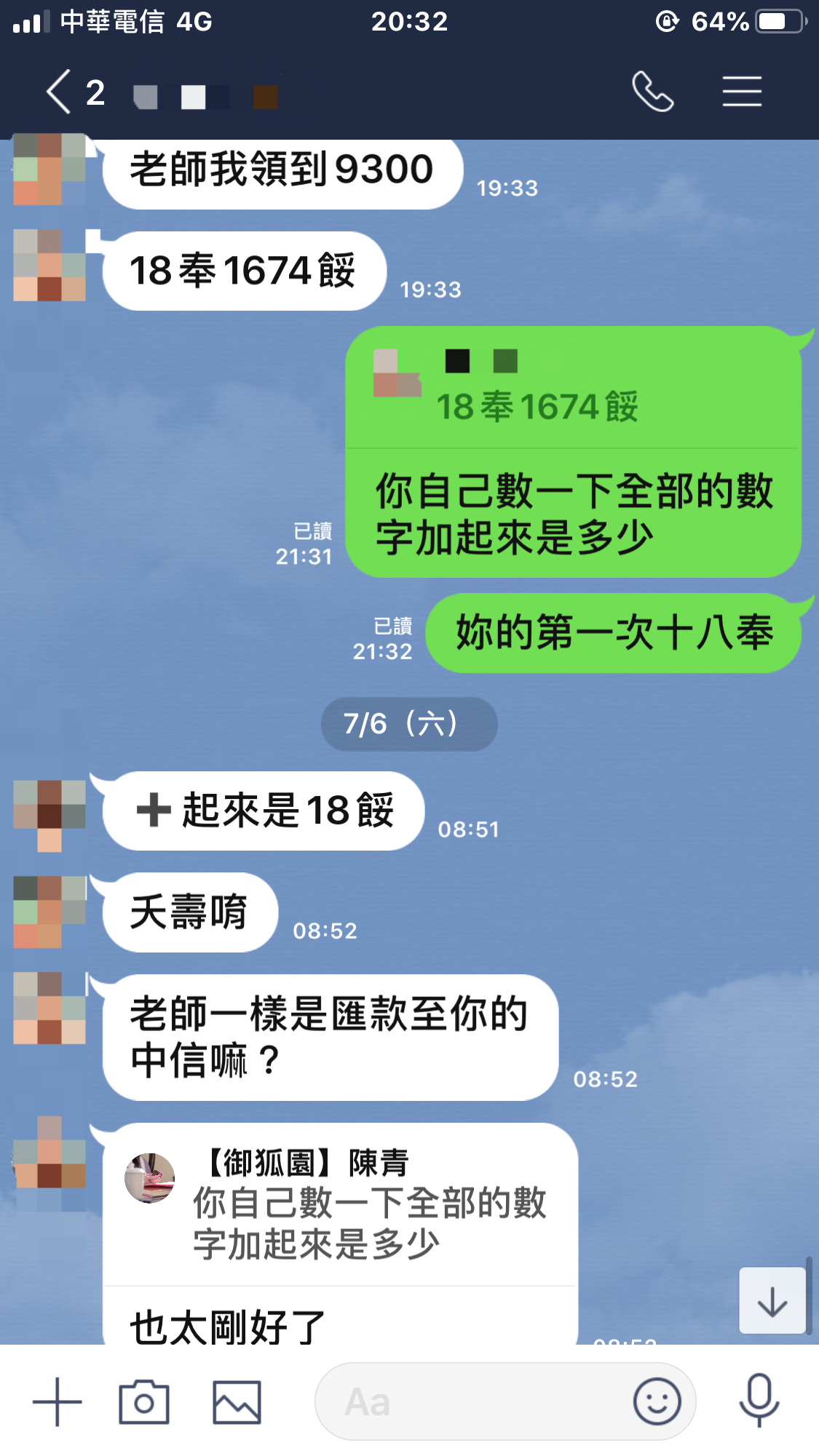
Task: Open the emoji and sticker picker
Action: tap(657, 1401)
